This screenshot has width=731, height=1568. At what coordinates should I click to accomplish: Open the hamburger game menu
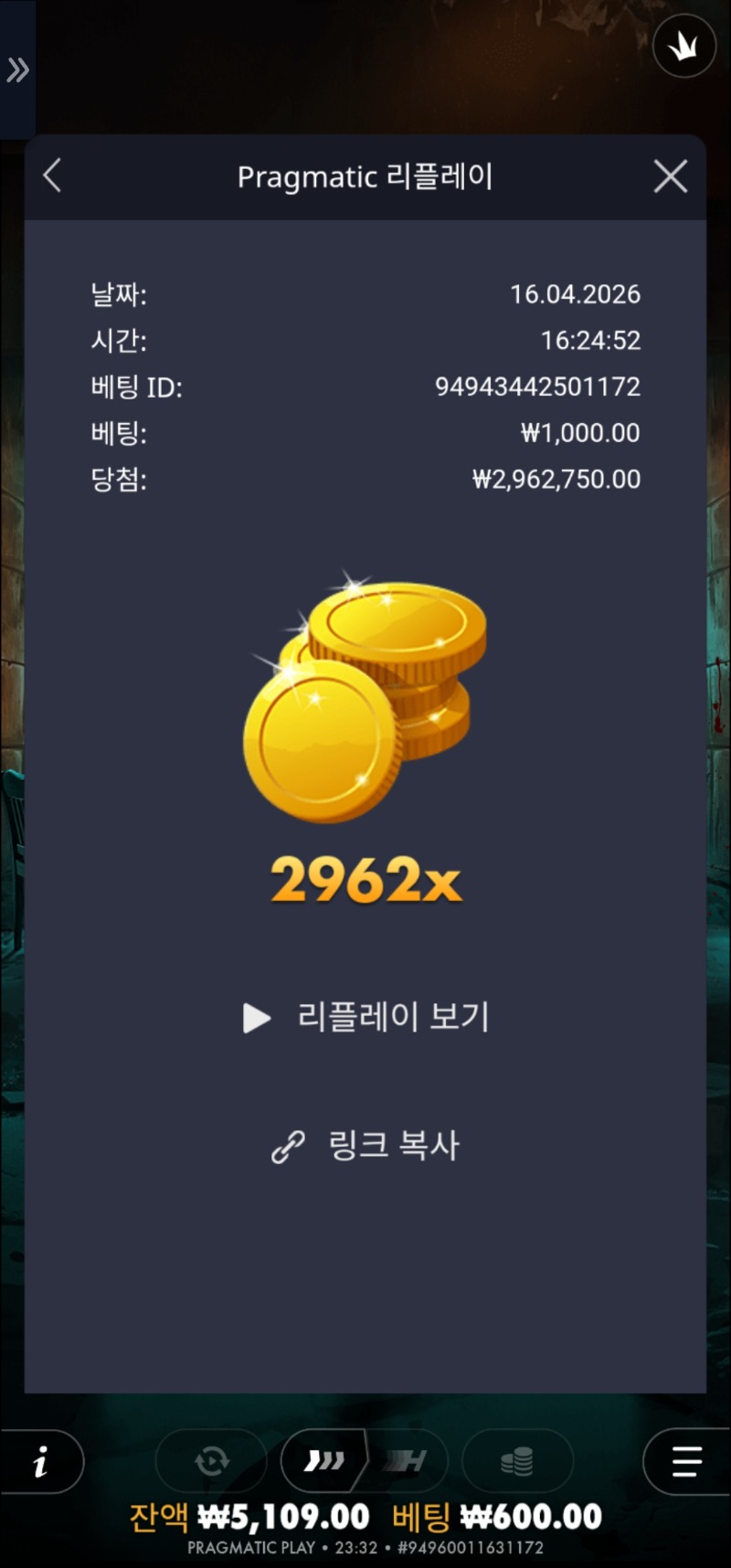pos(686,1461)
